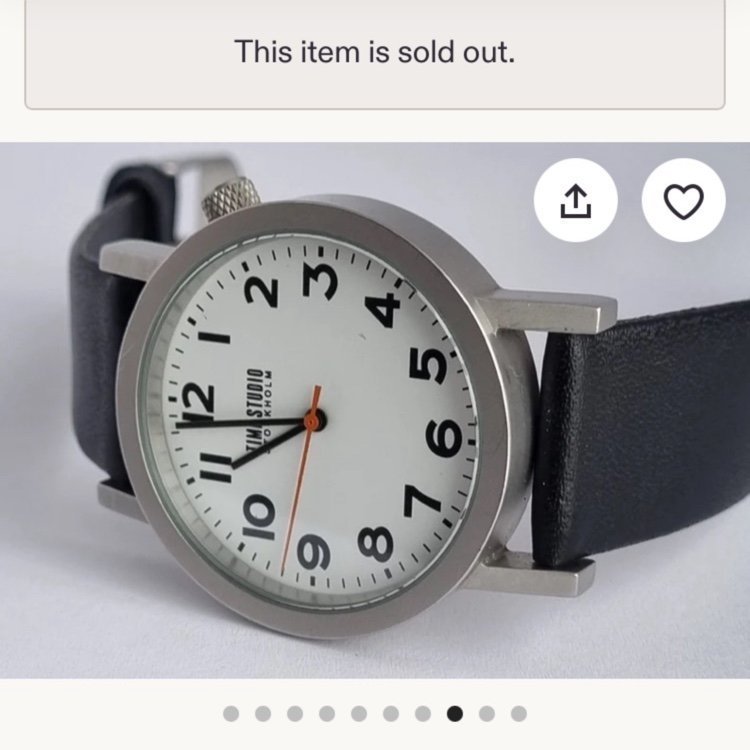Jump to the first photo dot
750x750 pixels.
(x=231, y=713)
